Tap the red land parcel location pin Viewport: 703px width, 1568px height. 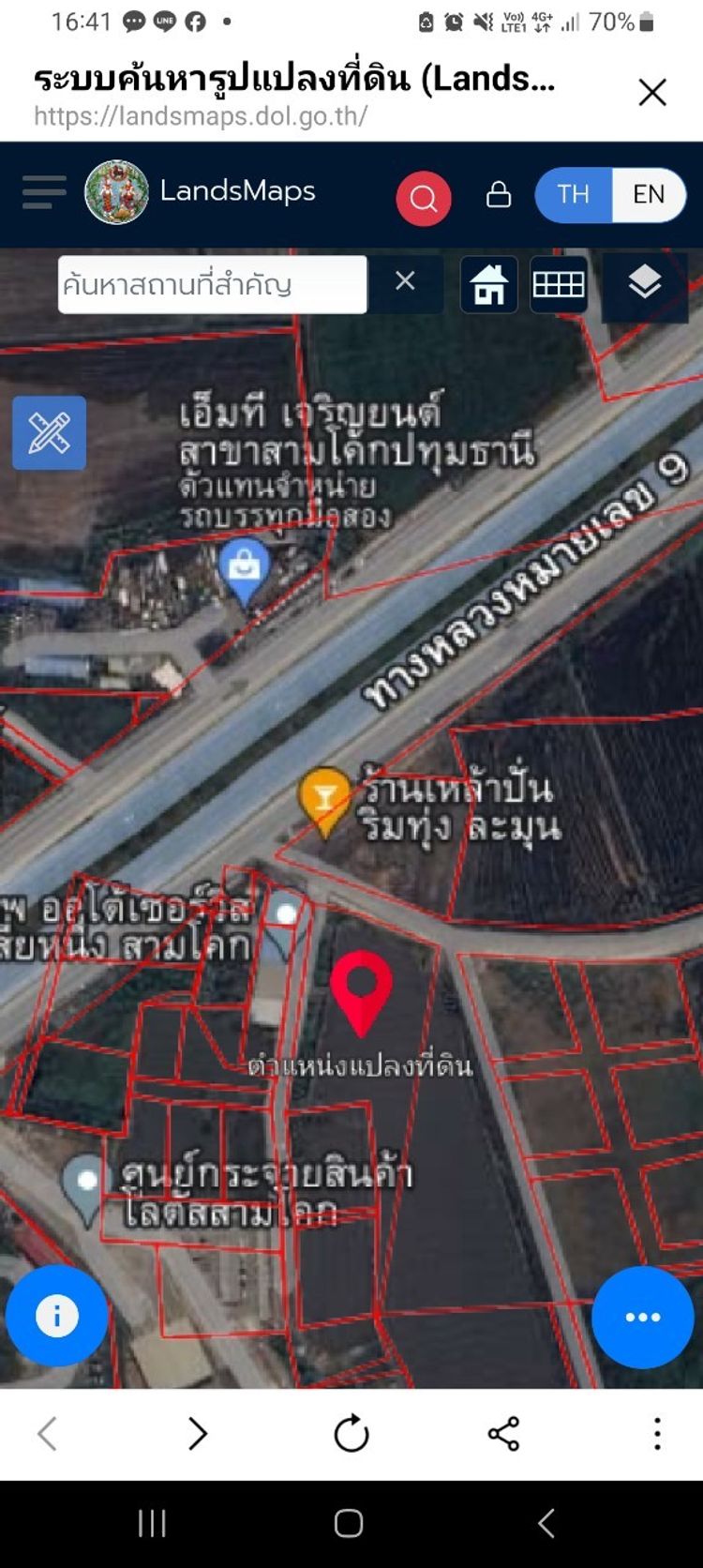(x=361, y=989)
